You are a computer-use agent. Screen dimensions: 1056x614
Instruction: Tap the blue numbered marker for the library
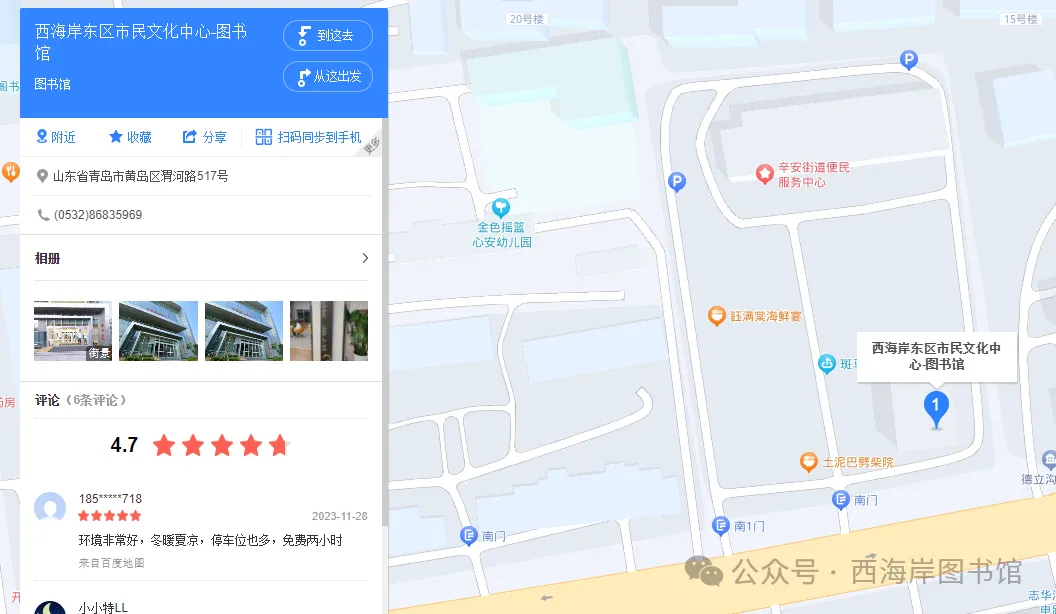coord(936,407)
